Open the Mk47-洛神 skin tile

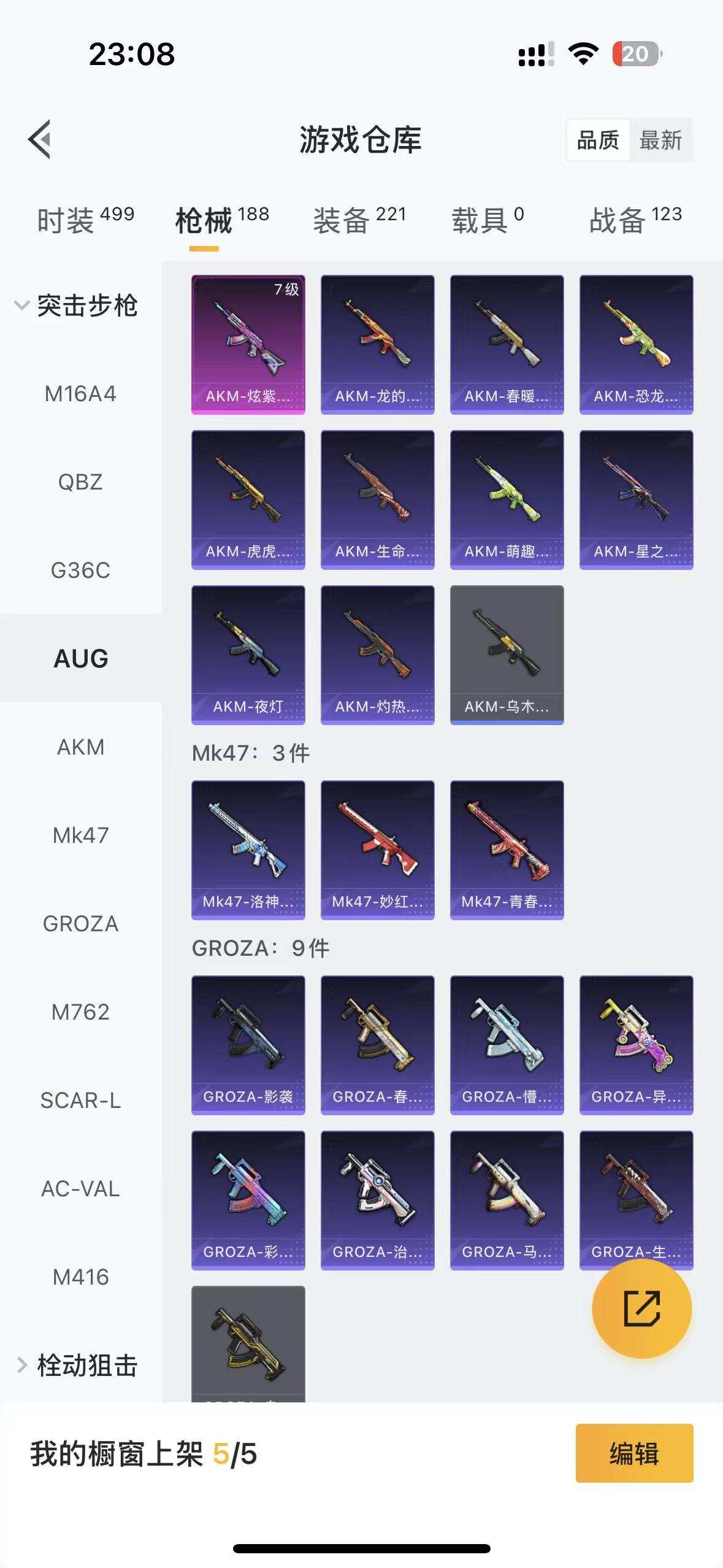click(248, 850)
